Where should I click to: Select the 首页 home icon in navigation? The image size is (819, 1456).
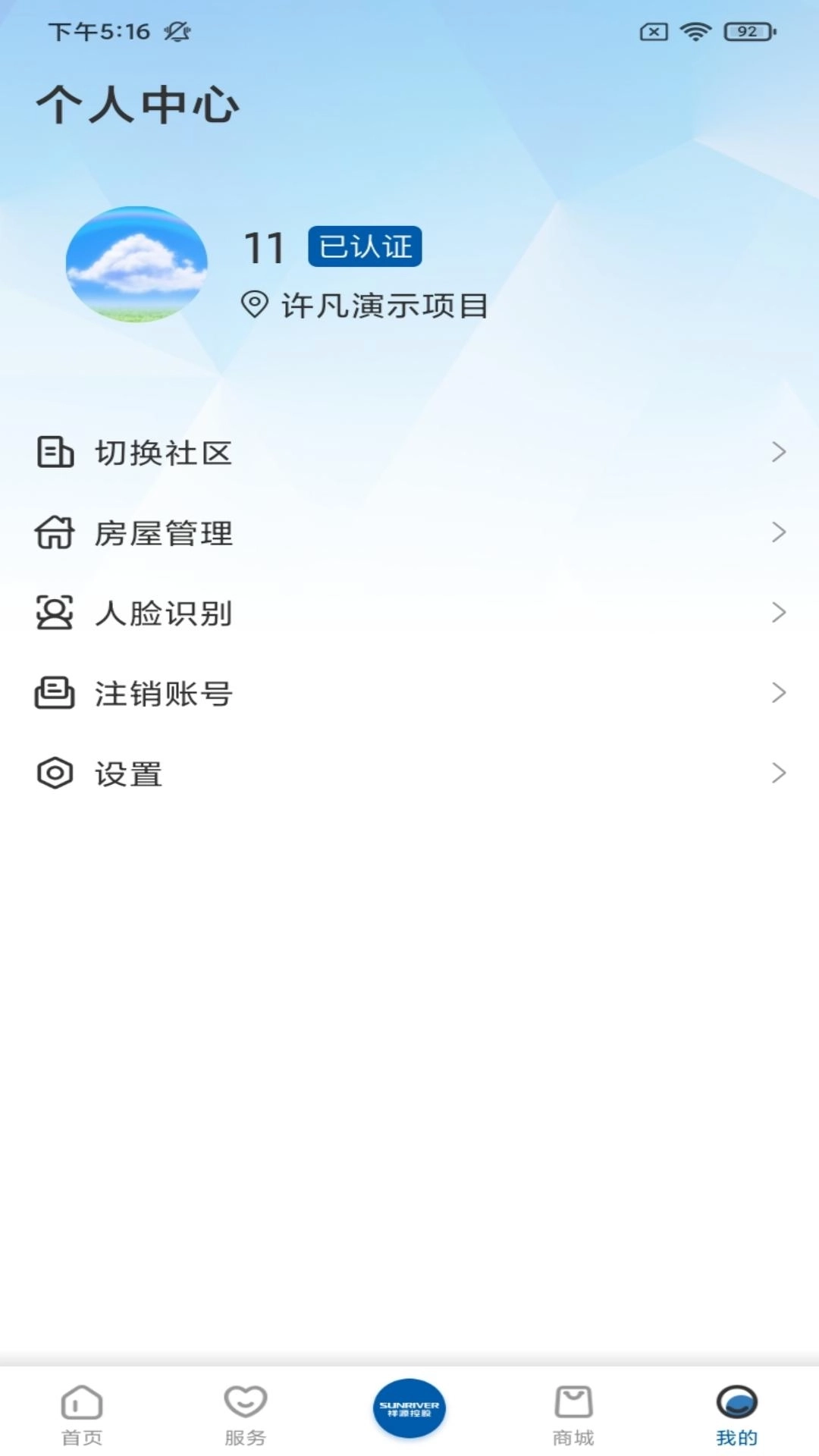coord(80,1407)
